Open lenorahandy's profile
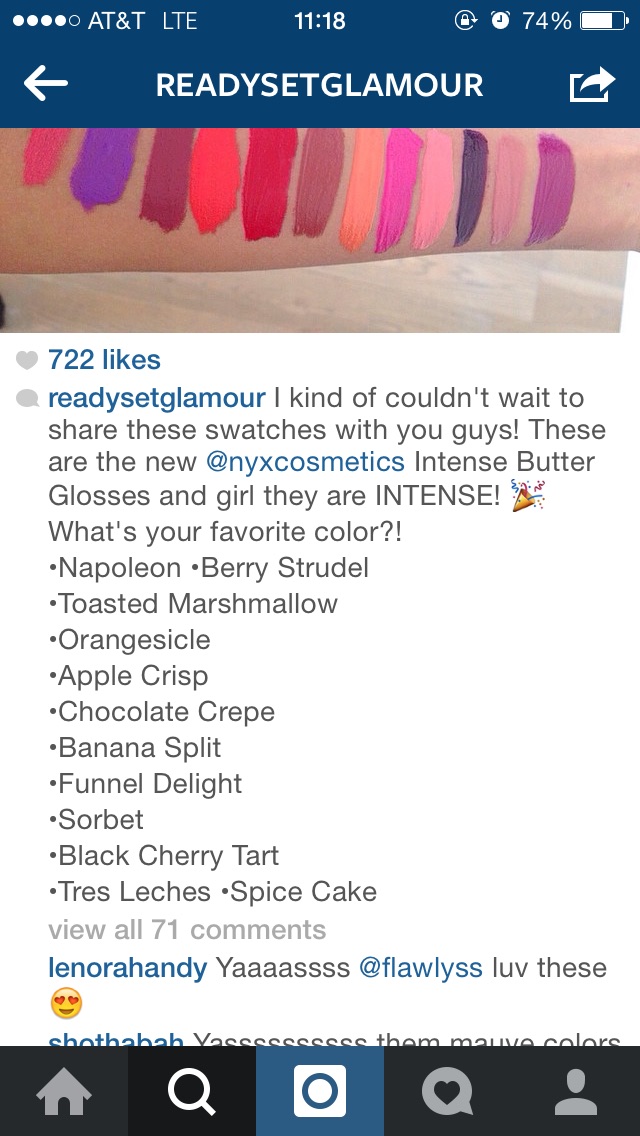This screenshot has width=640, height=1136. (x=128, y=968)
